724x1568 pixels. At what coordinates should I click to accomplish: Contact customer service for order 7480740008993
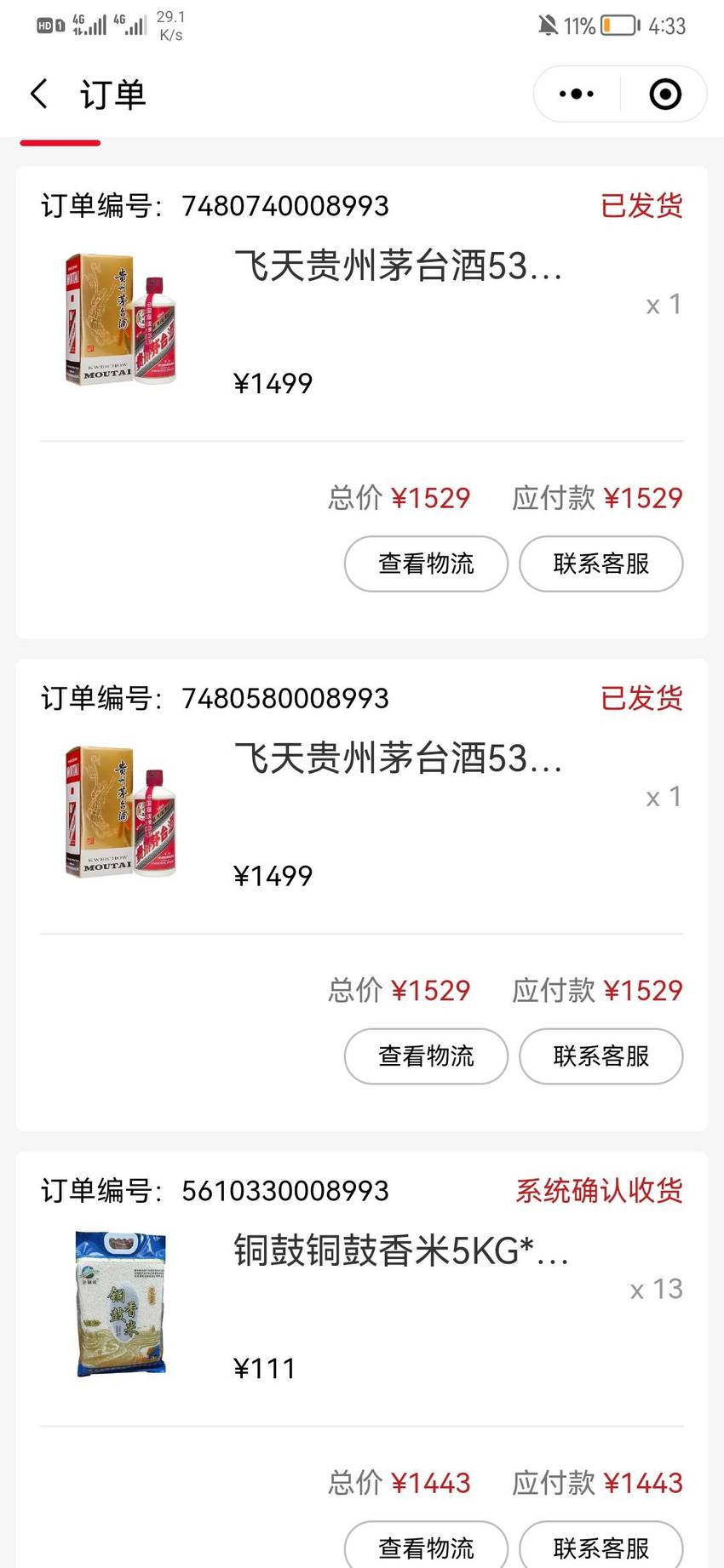(x=601, y=564)
